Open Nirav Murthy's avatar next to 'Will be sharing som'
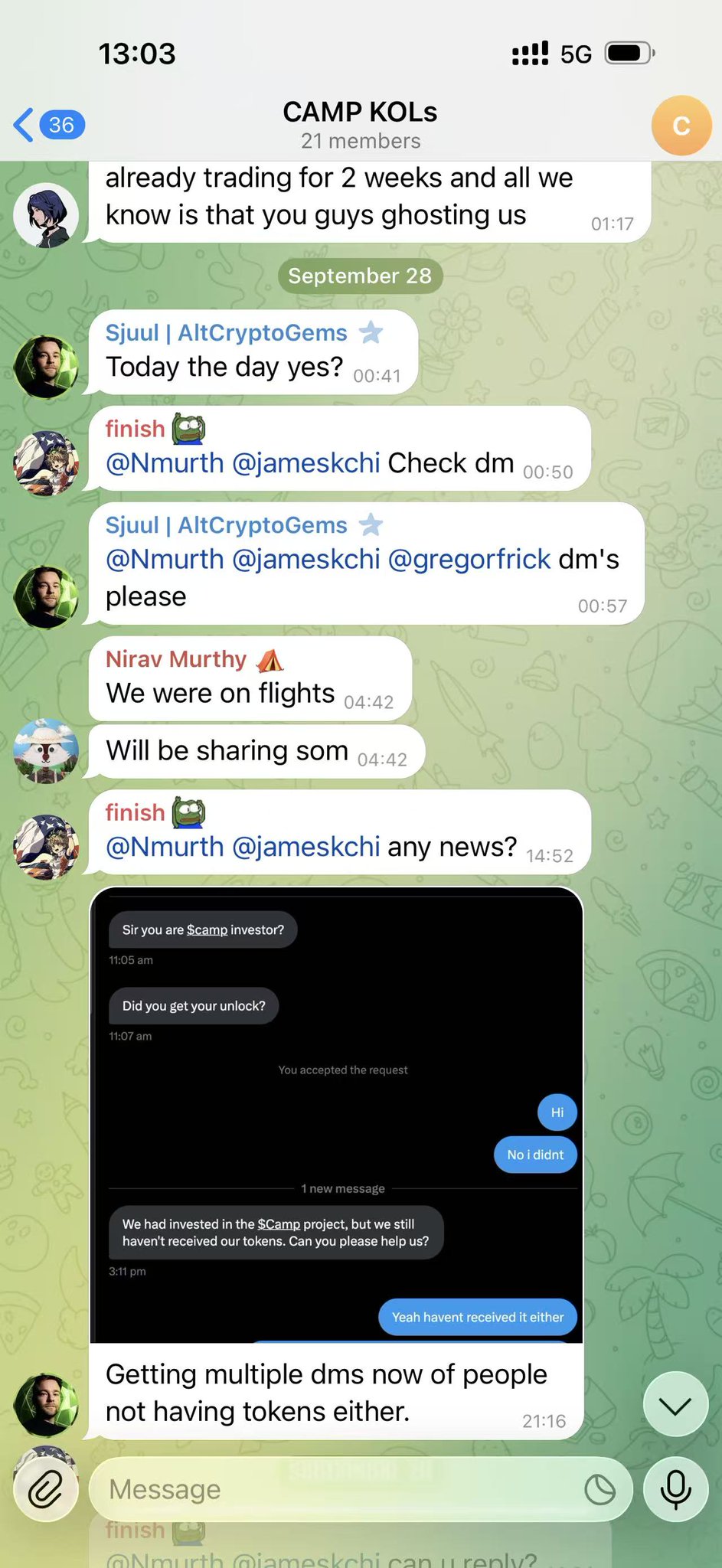The width and height of the screenshot is (722, 1568). 46,751
